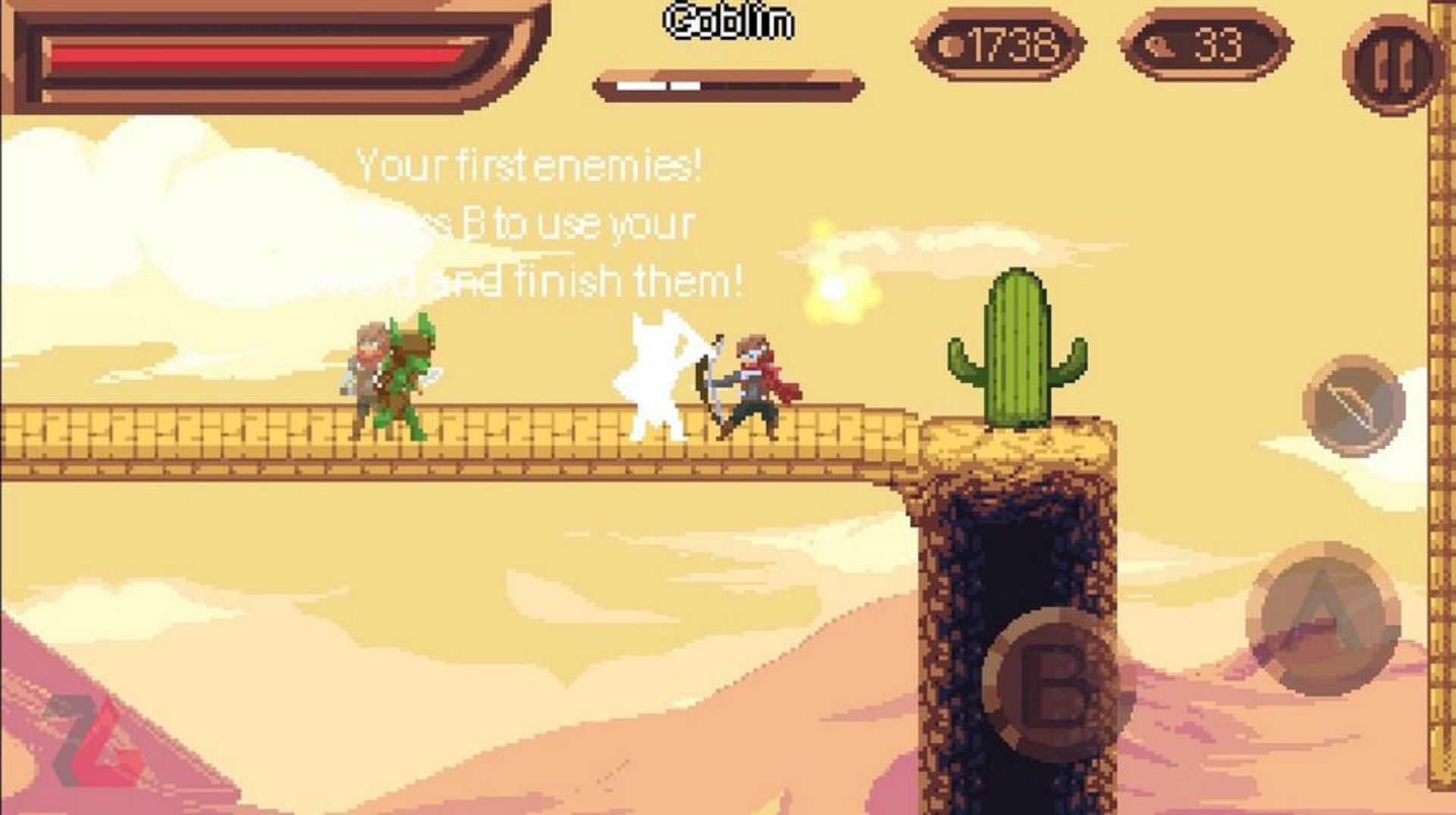
Task: Fire an arrow with the bow button
Action: pyautogui.click(x=1354, y=406)
